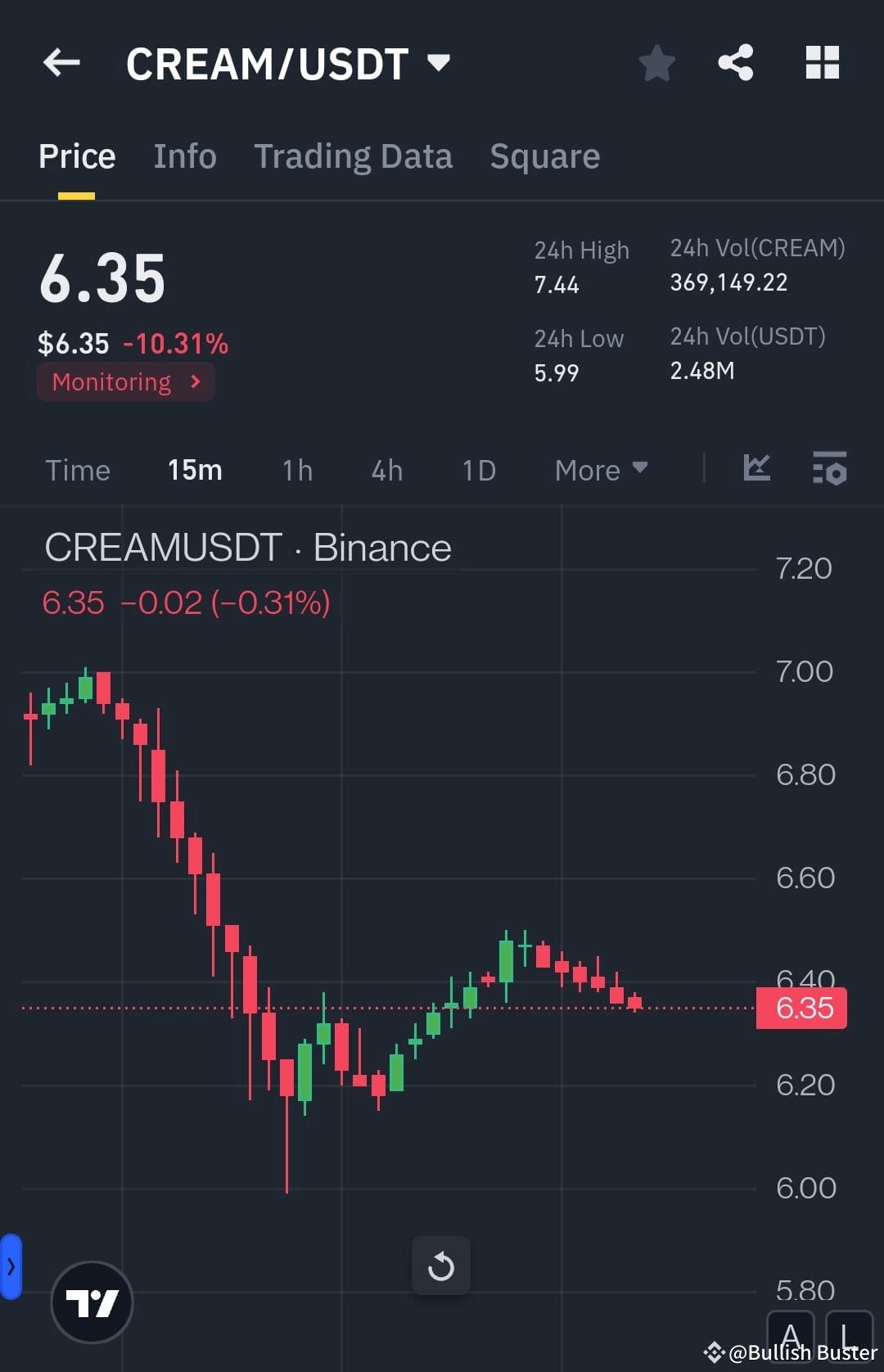Tap the star to favorite CREAM/USDT
This screenshot has width=884, height=1372.
click(656, 62)
